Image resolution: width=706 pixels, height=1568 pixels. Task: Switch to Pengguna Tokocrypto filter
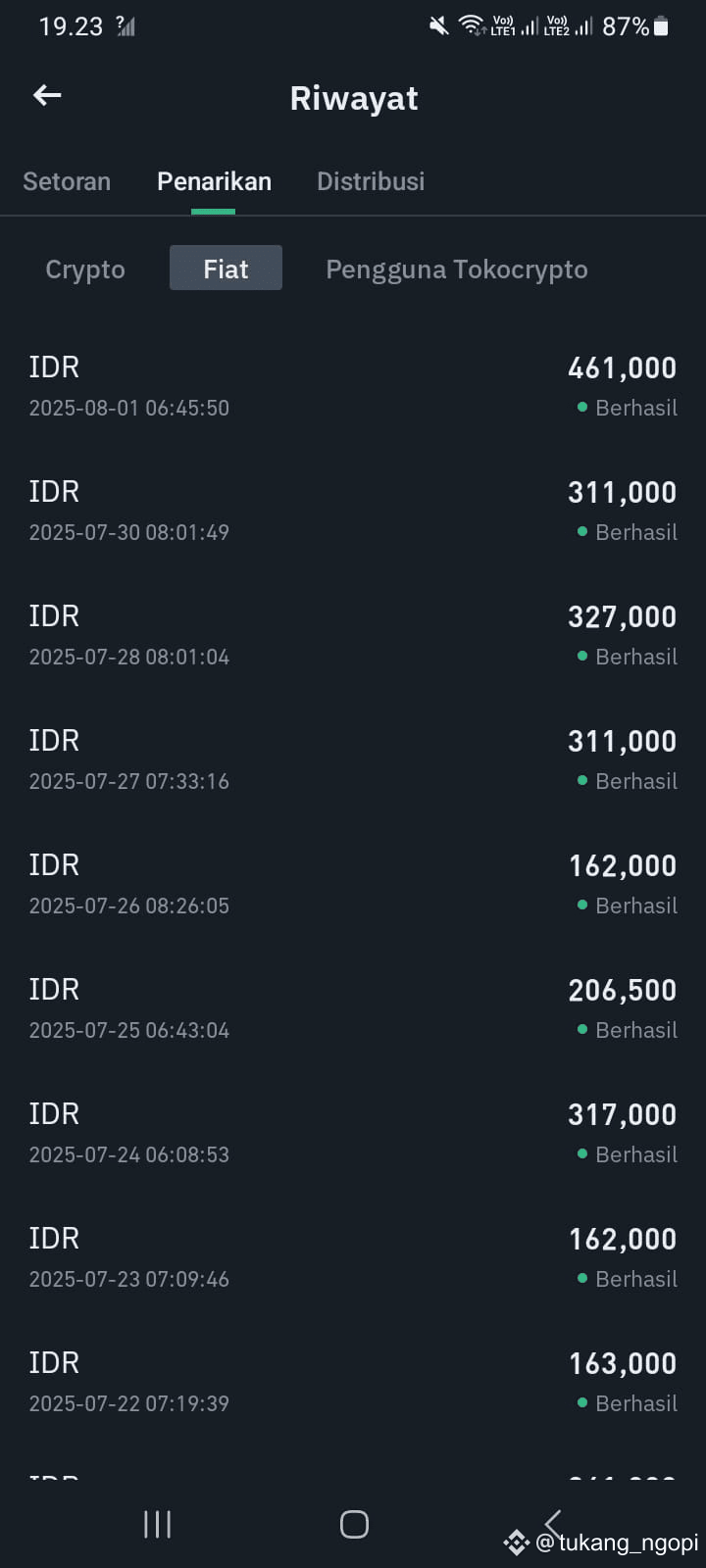pos(457,269)
